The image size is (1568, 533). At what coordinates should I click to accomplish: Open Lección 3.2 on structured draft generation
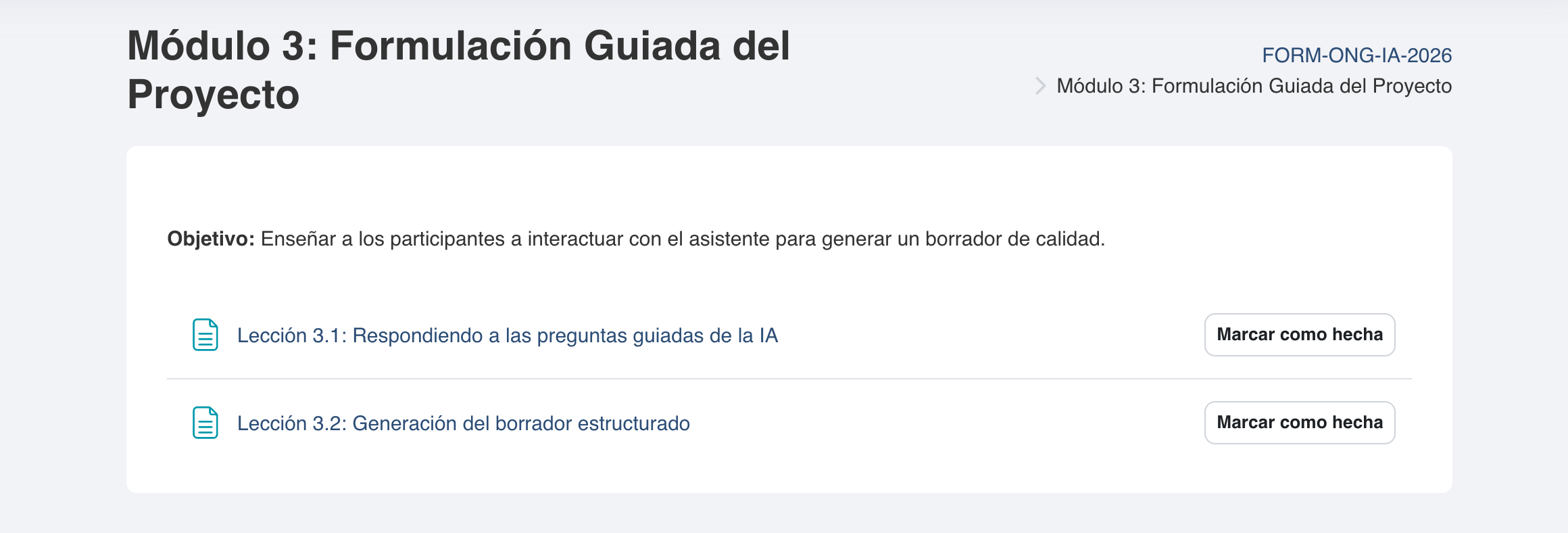pyautogui.click(x=463, y=423)
